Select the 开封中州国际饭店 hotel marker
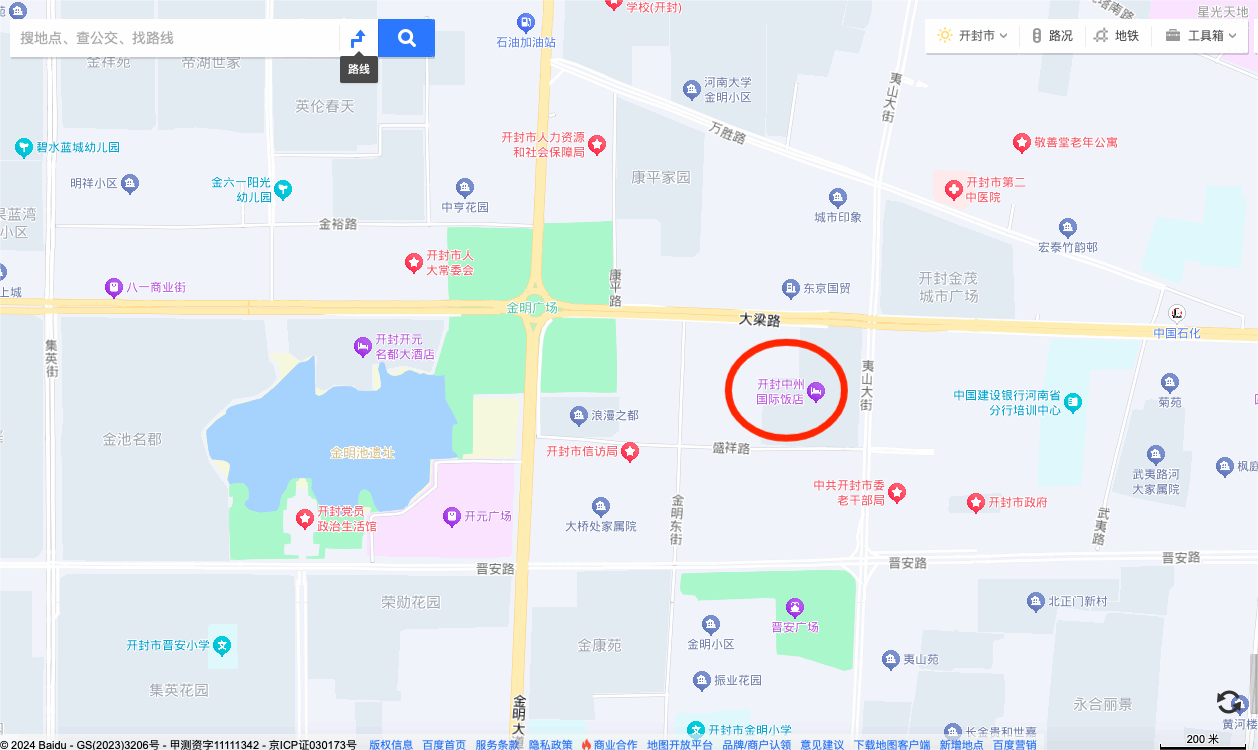Viewport: 1258px width, 750px height. pyautogui.click(x=816, y=391)
